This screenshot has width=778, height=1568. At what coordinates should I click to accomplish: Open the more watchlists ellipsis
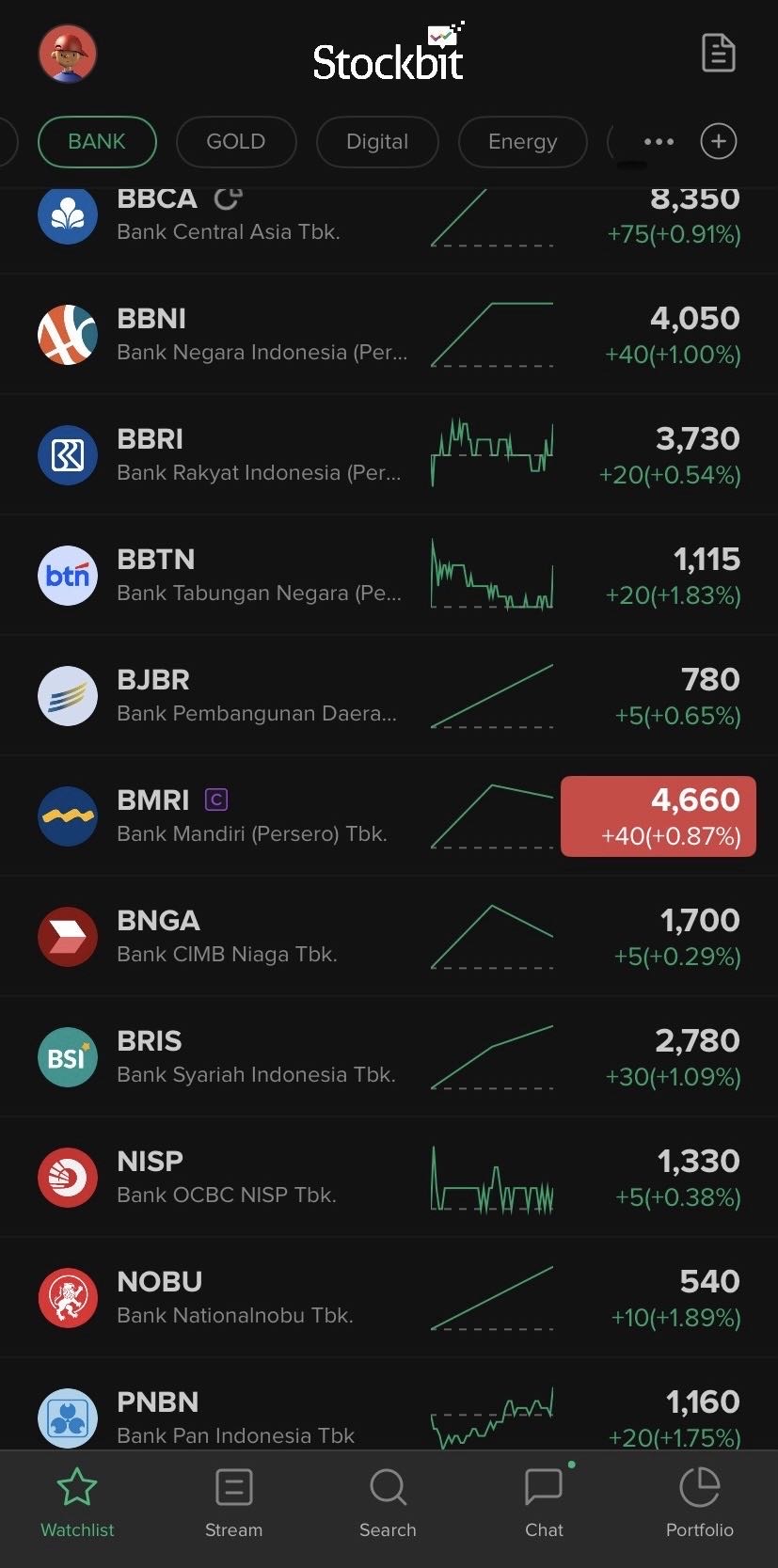(x=659, y=141)
